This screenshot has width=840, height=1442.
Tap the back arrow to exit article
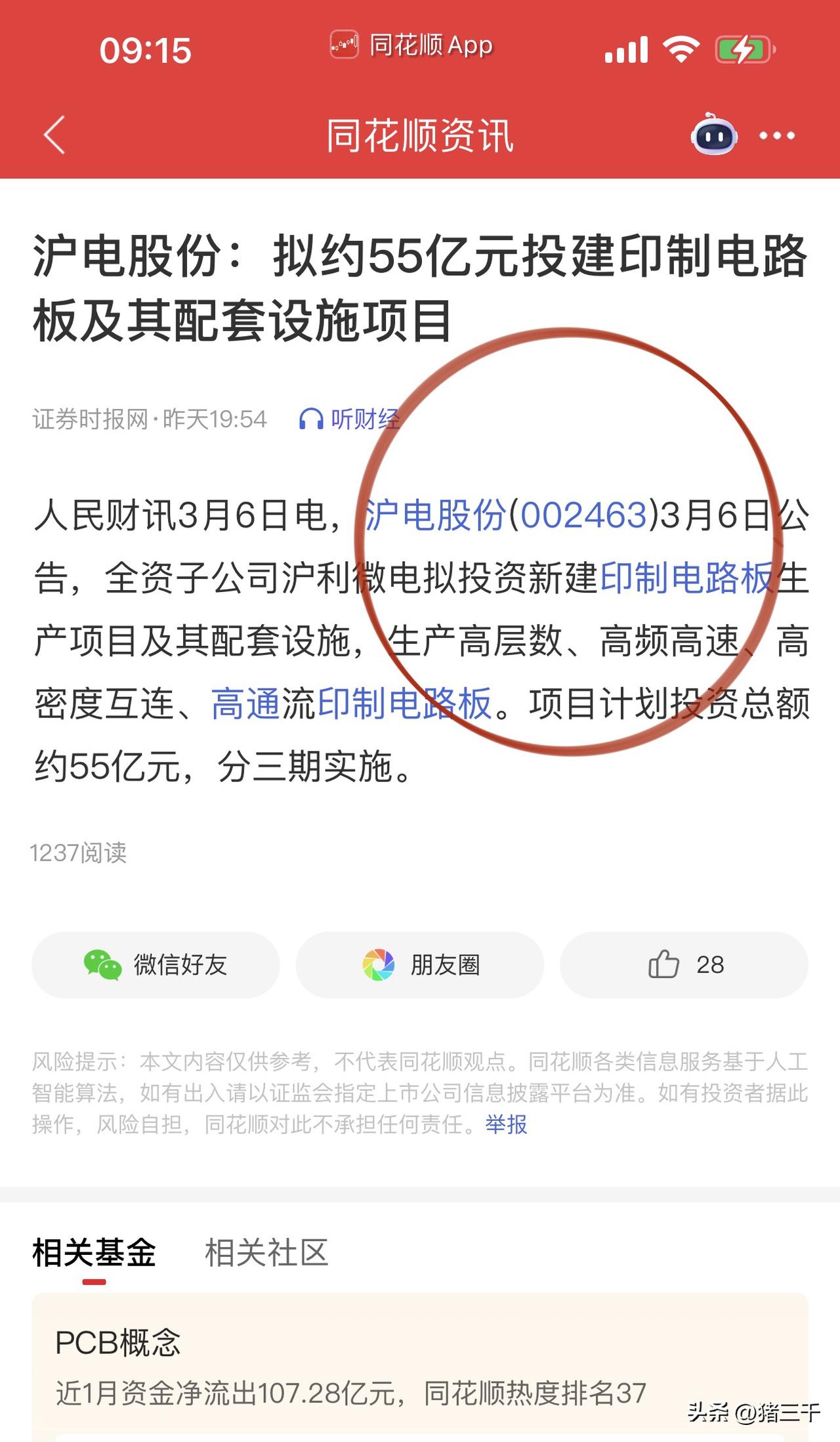tap(55, 135)
